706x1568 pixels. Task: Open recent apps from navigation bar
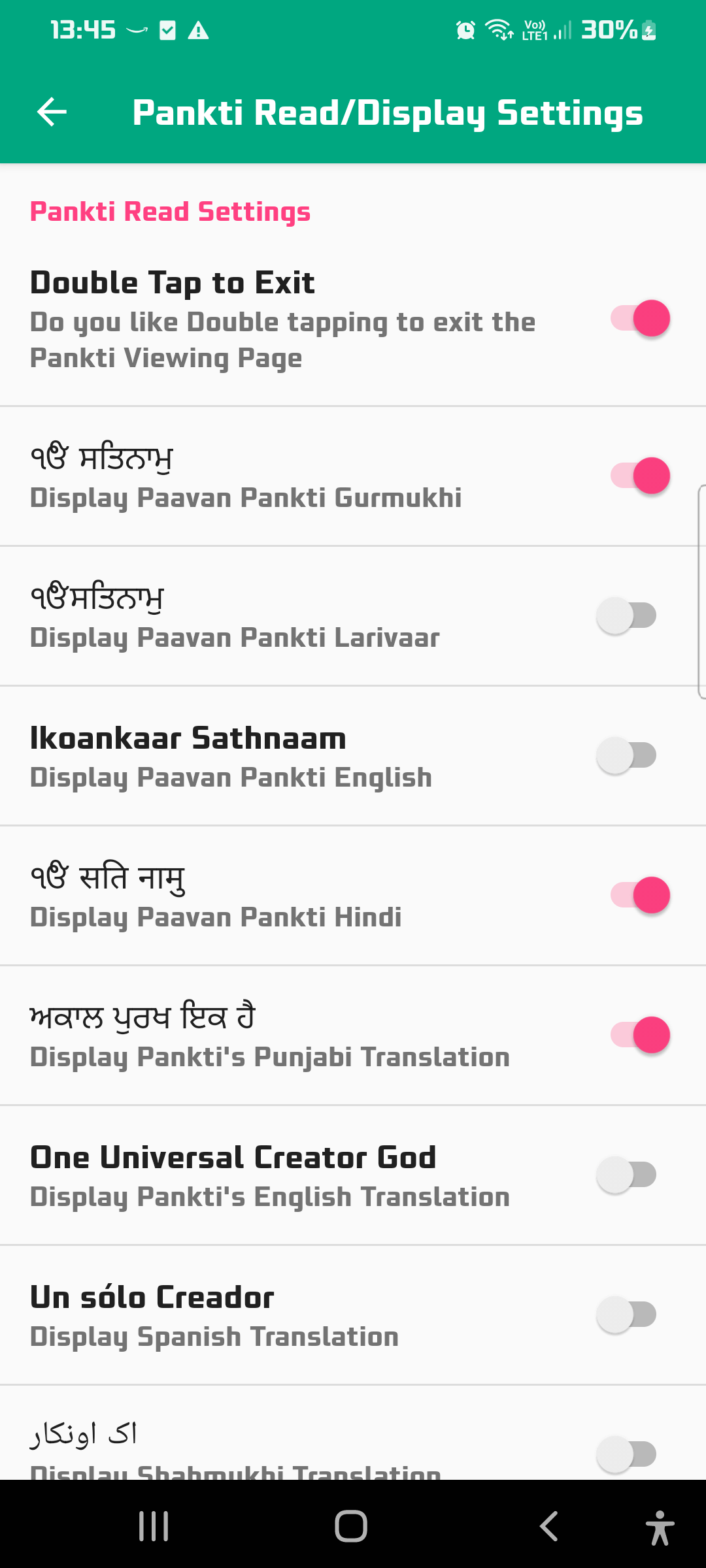click(154, 1526)
